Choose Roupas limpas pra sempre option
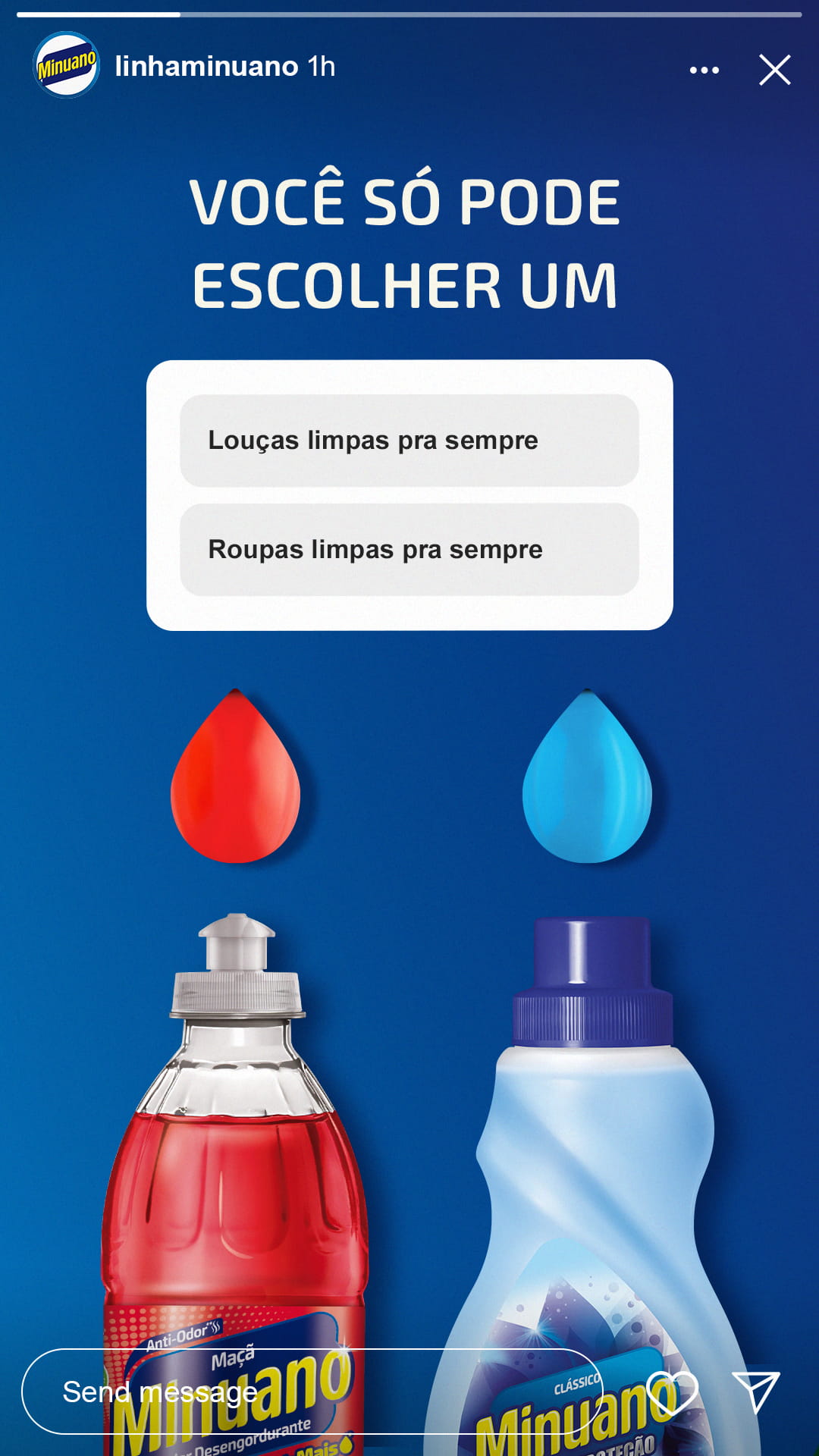819x1456 pixels. click(409, 549)
